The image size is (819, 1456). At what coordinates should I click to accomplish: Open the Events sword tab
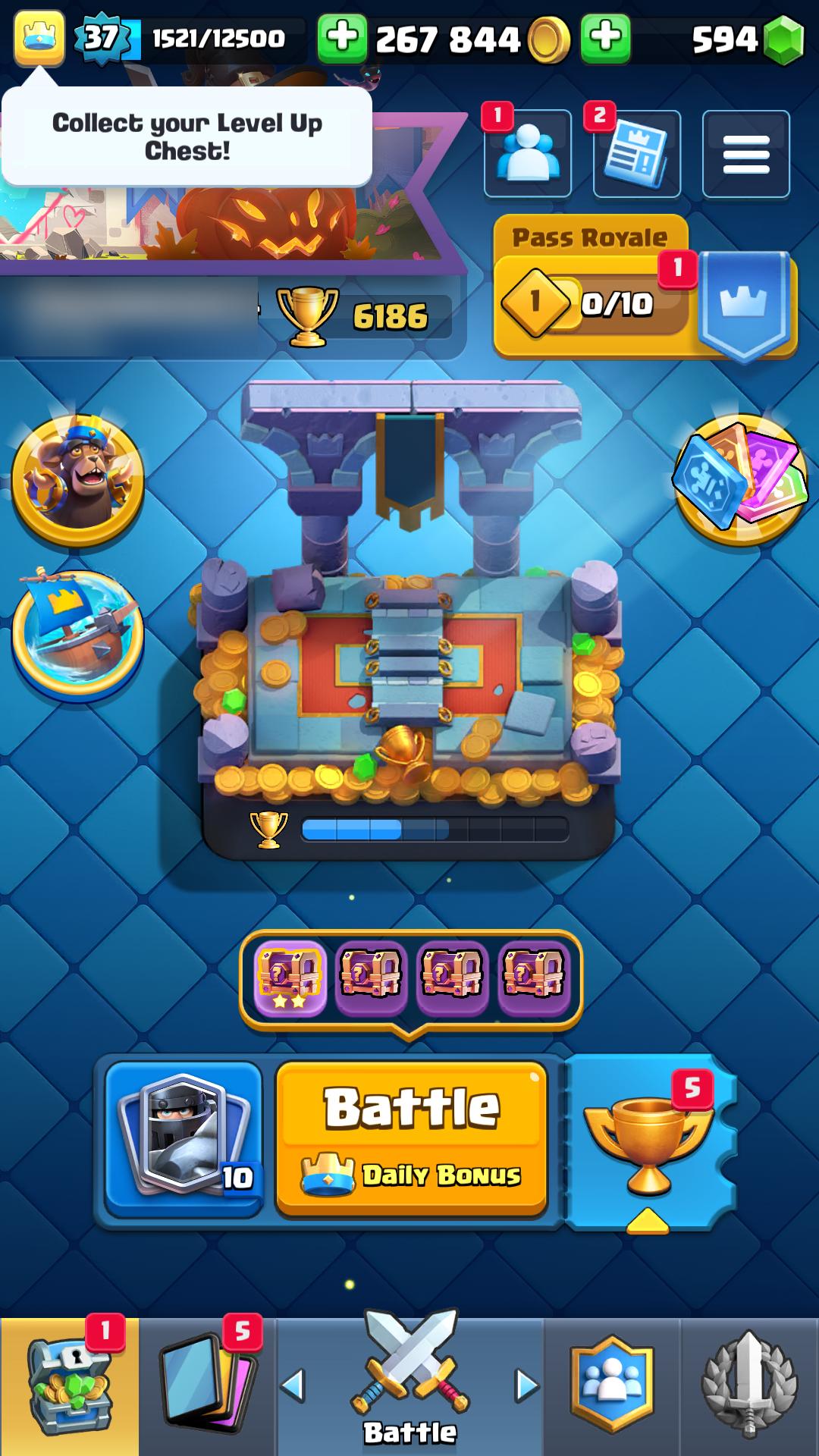coord(749,1387)
